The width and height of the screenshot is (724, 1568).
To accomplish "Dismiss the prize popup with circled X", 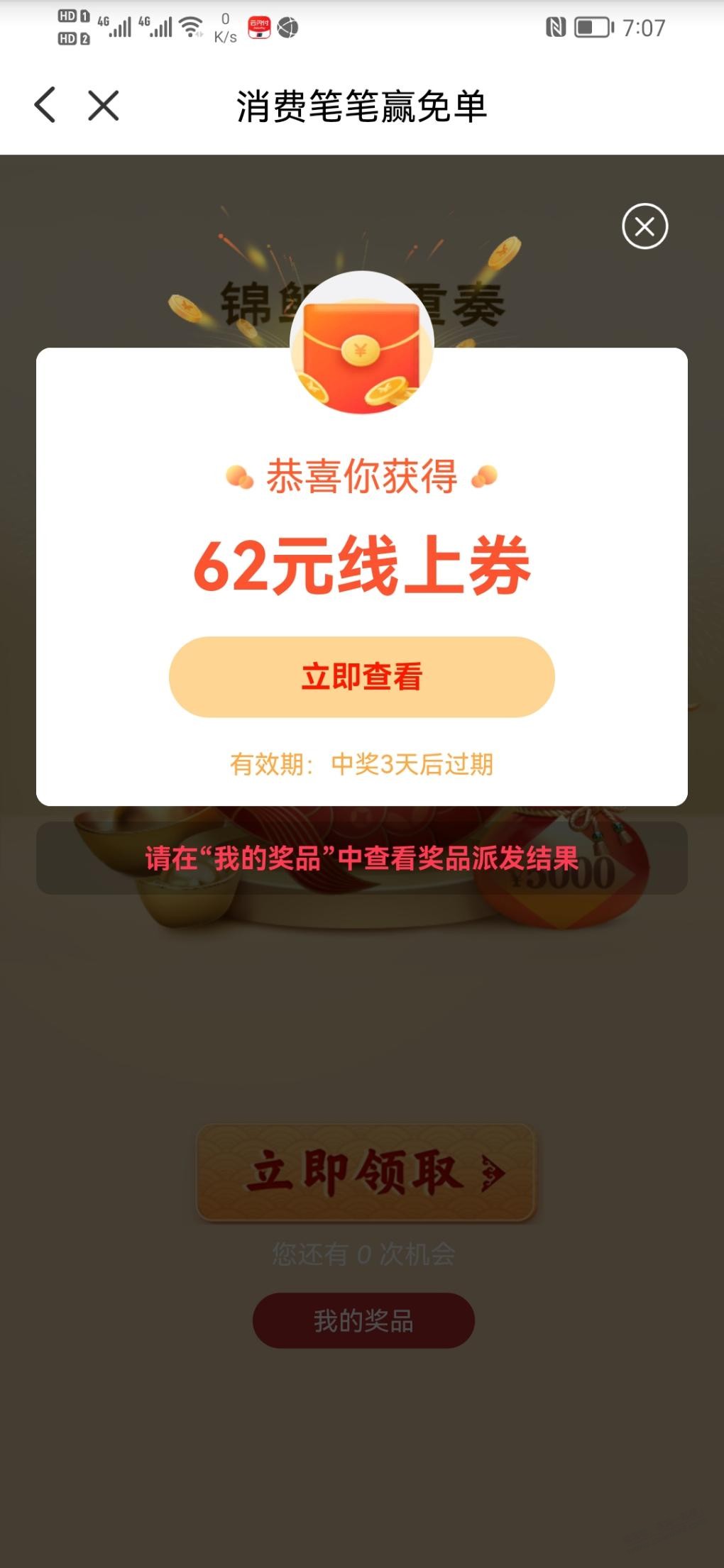I will tap(645, 226).
